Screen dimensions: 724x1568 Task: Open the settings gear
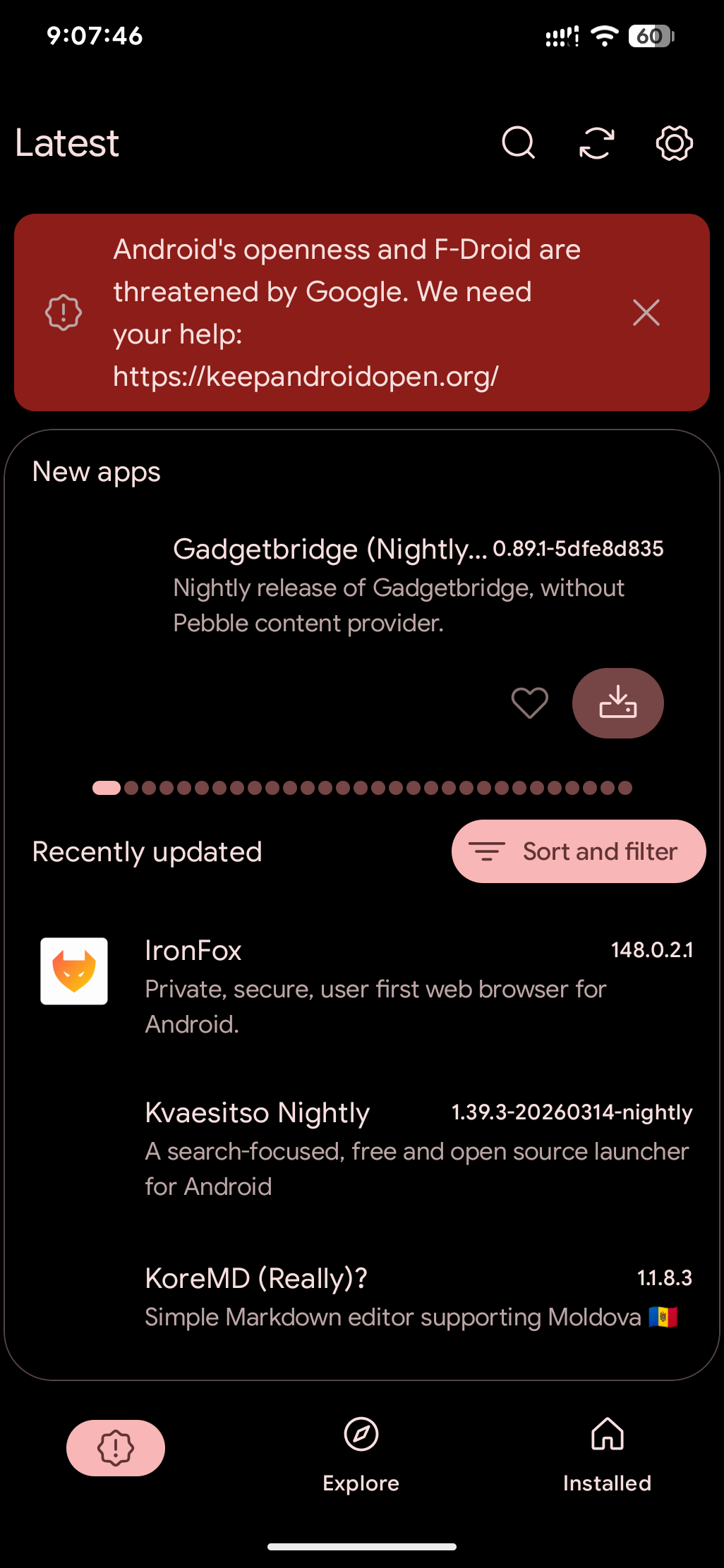[674, 143]
